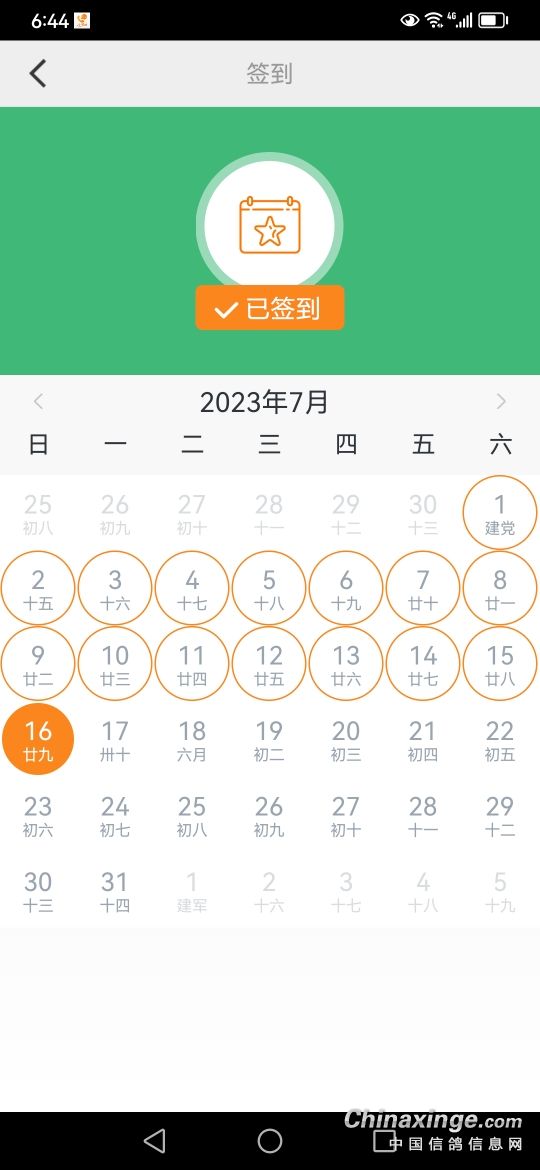Select grayed June 28 date
This screenshot has width=540, height=1170.
click(x=269, y=513)
